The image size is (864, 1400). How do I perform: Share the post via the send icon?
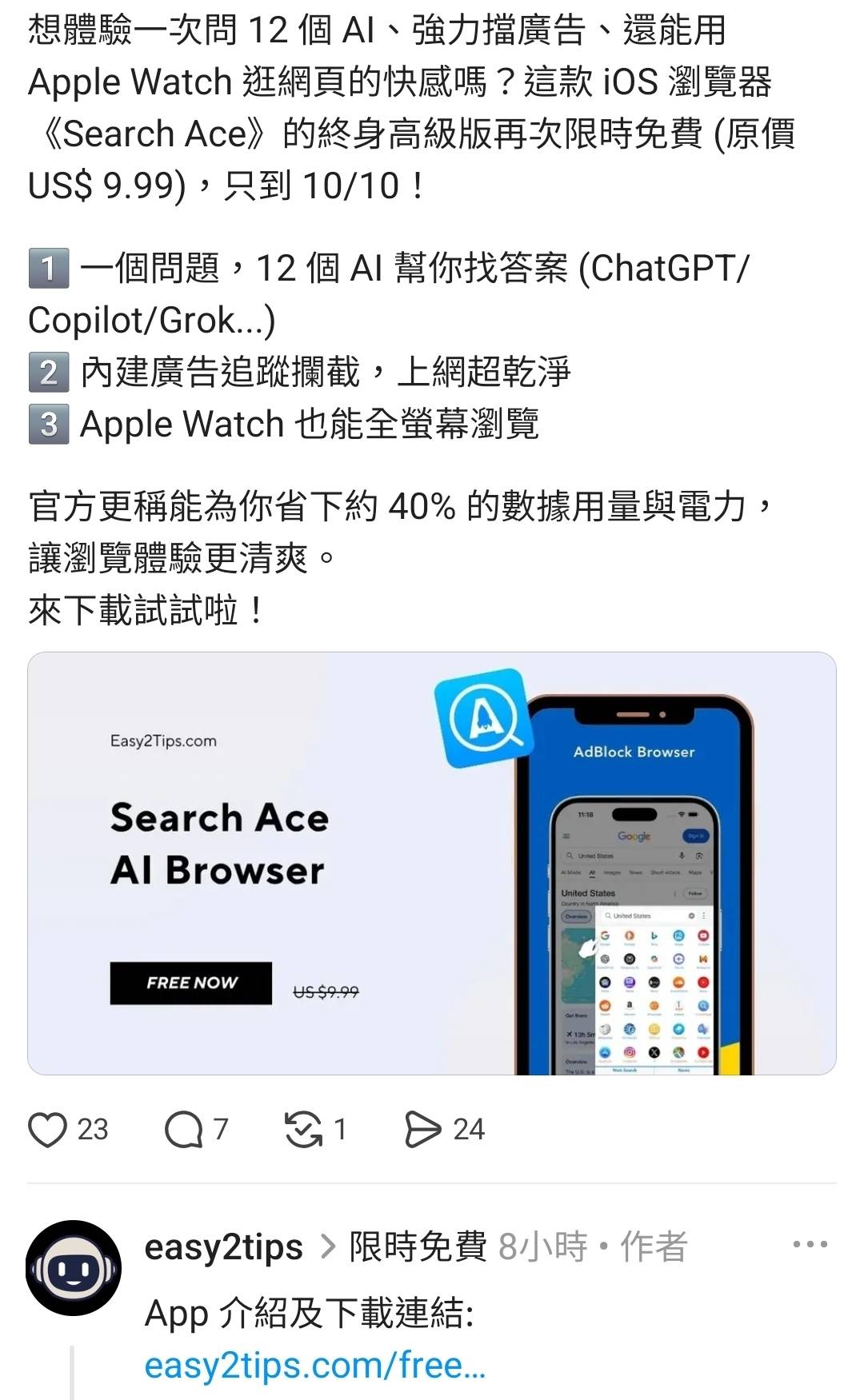coord(422,1130)
